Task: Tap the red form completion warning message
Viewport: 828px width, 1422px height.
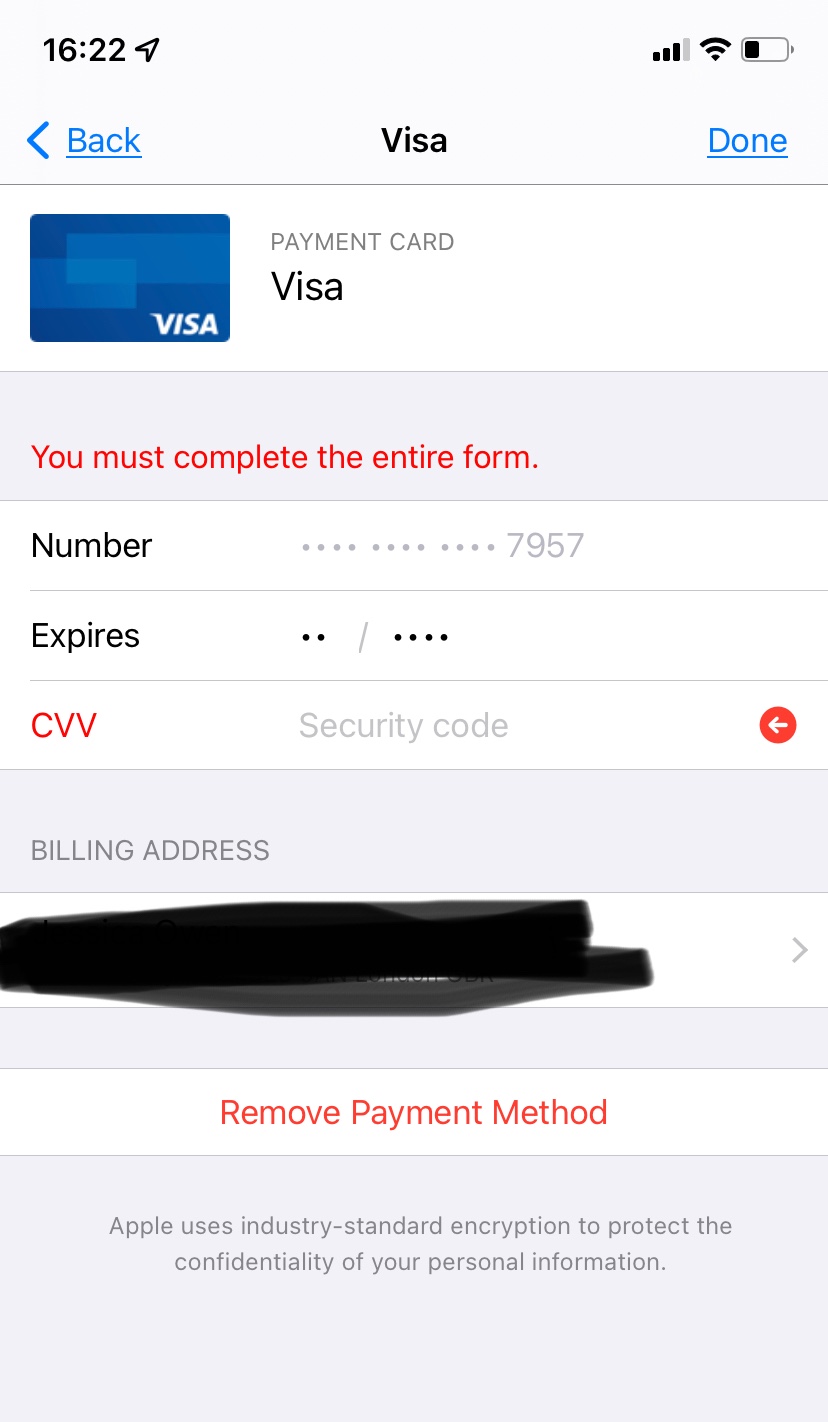Action: click(285, 456)
